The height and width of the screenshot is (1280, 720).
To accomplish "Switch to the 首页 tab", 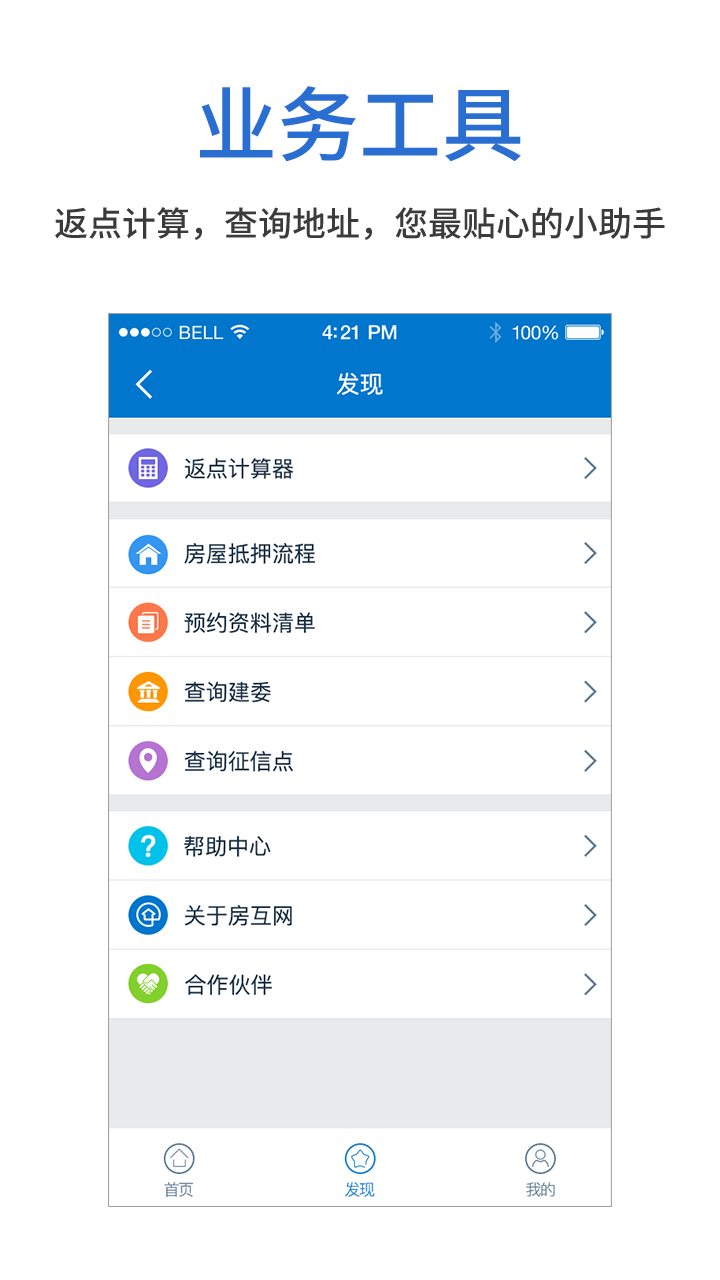I will (x=177, y=1170).
